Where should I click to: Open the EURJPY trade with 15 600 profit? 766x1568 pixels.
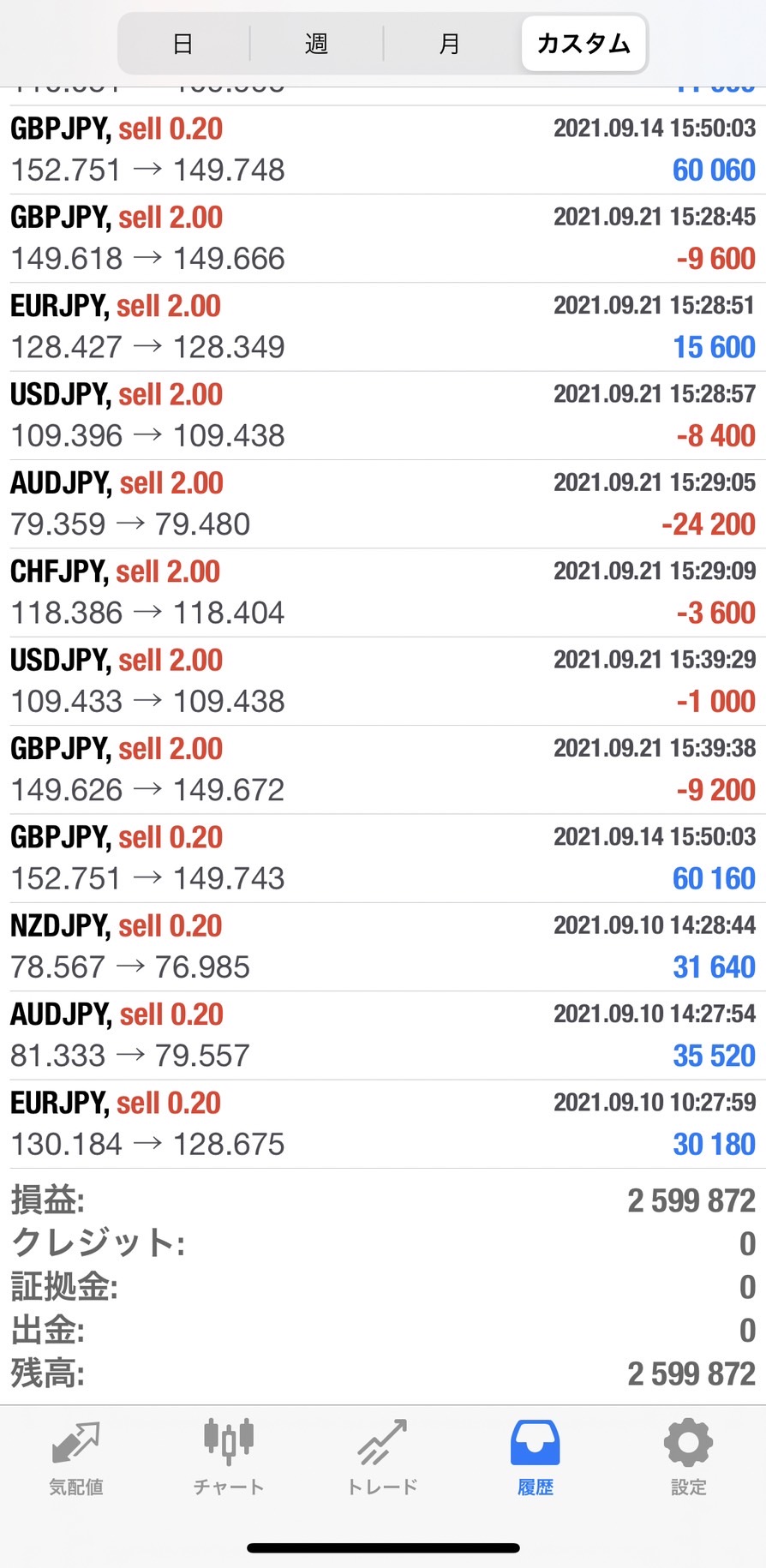click(383, 326)
